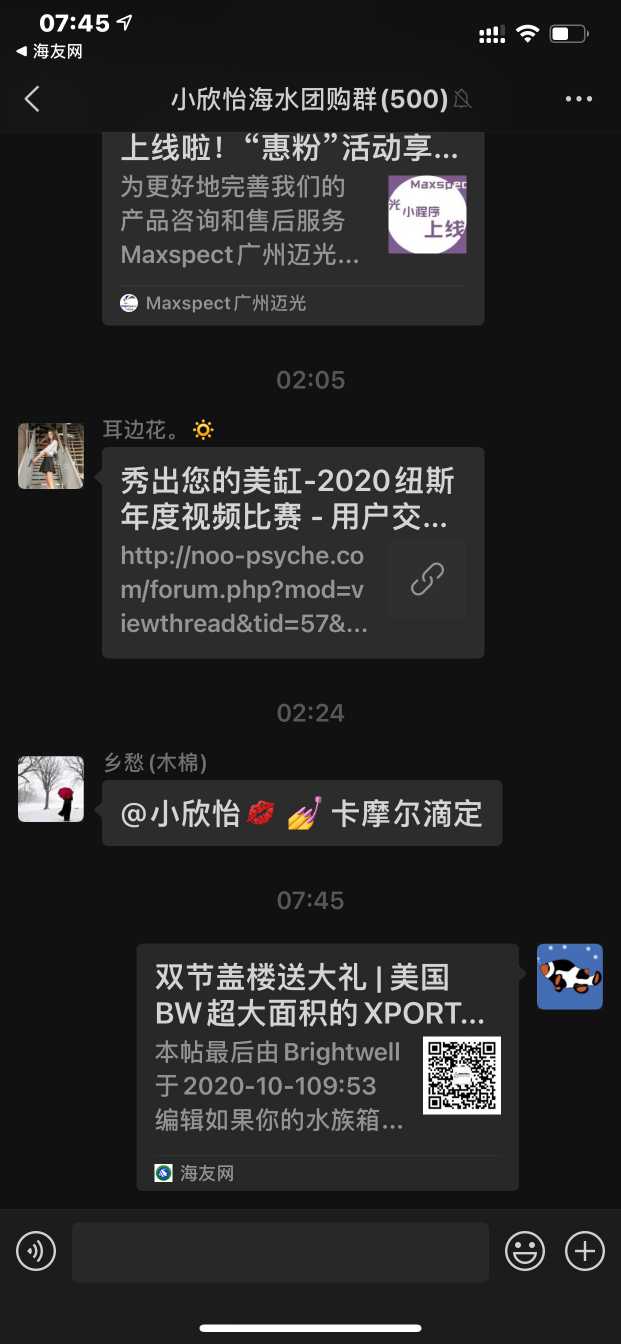The width and height of the screenshot is (621, 1344).
Task: Return to the 海友网 app
Action: pos(48,51)
